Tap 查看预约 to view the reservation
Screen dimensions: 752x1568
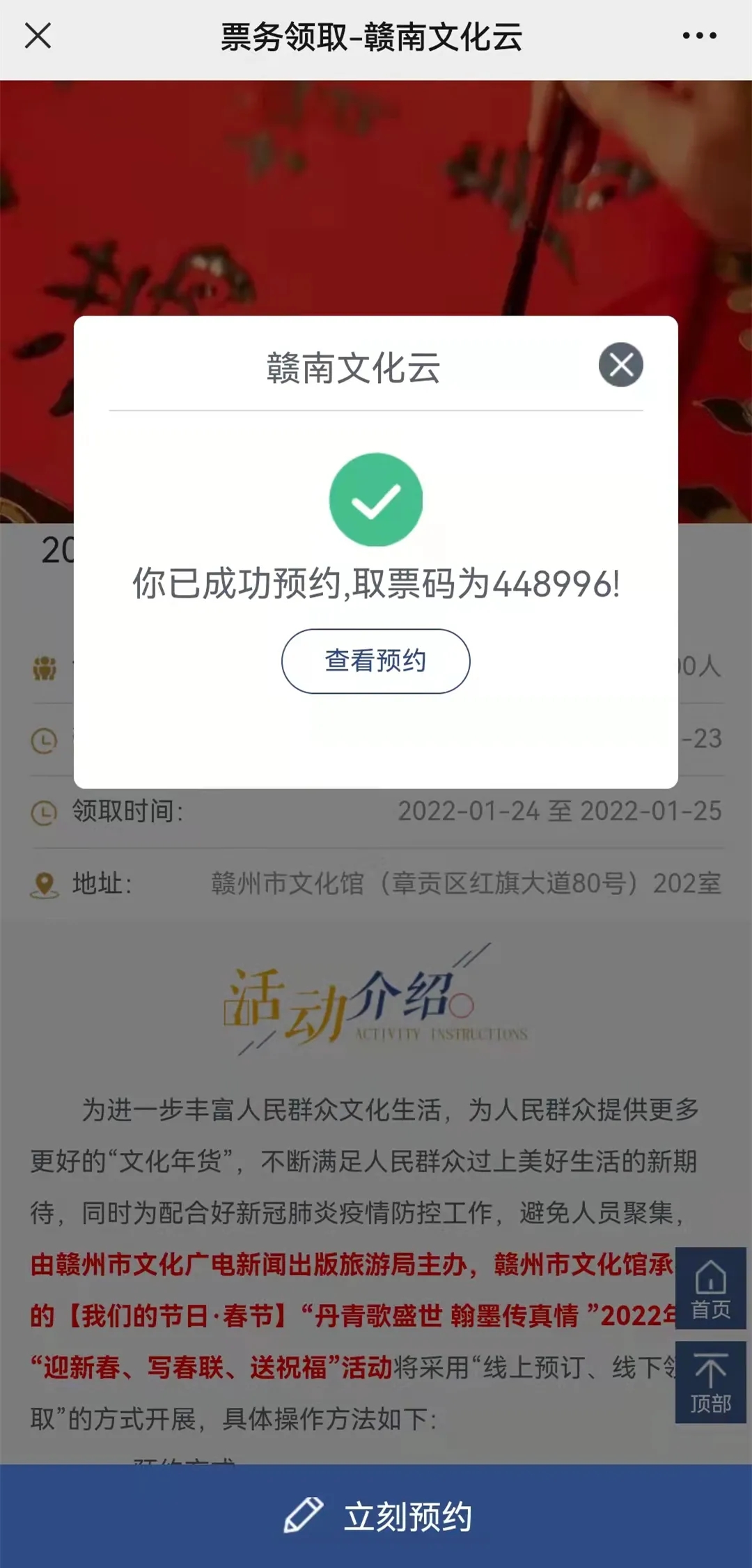pos(375,661)
